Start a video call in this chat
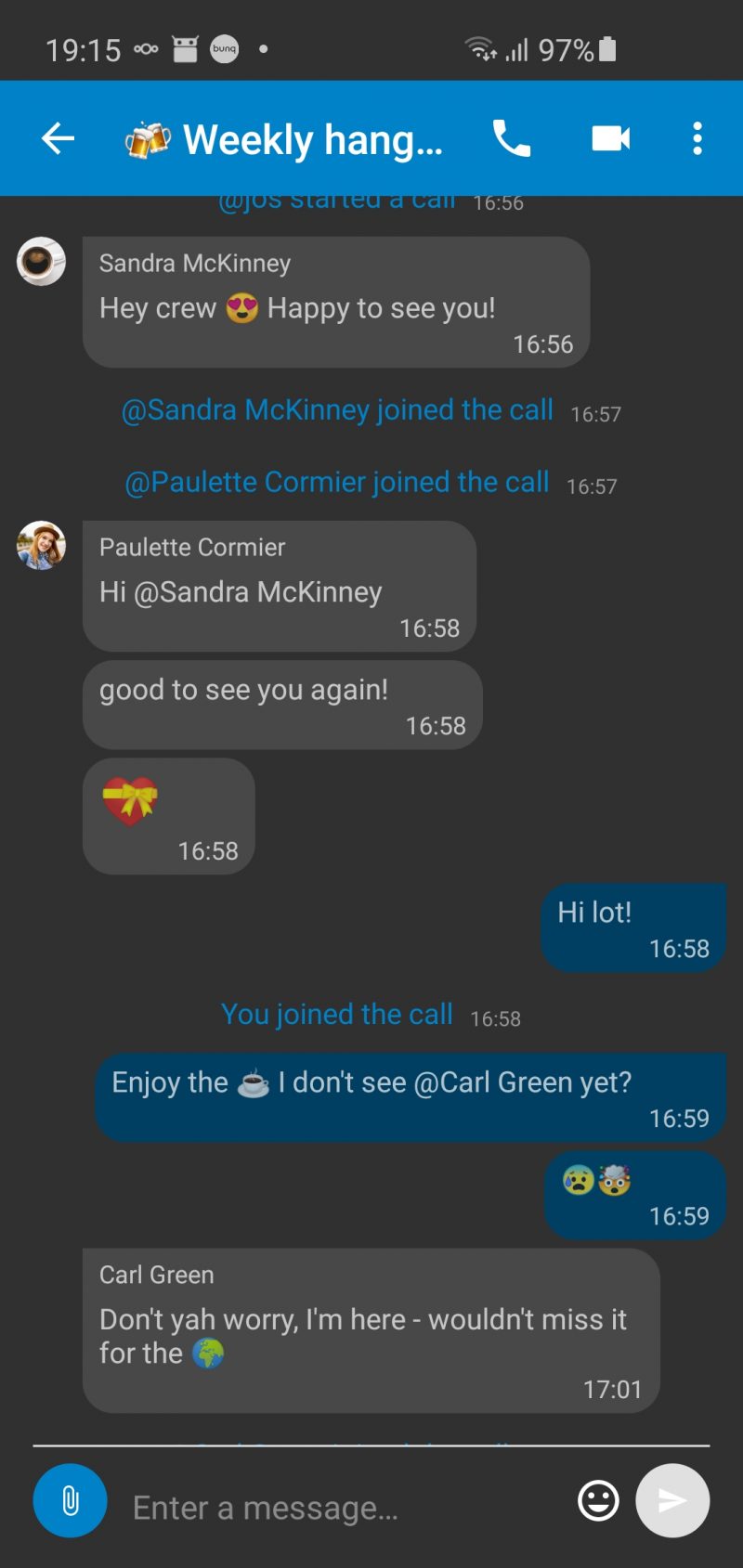Image resolution: width=743 pixels, height=1568 pixels. 610,139
